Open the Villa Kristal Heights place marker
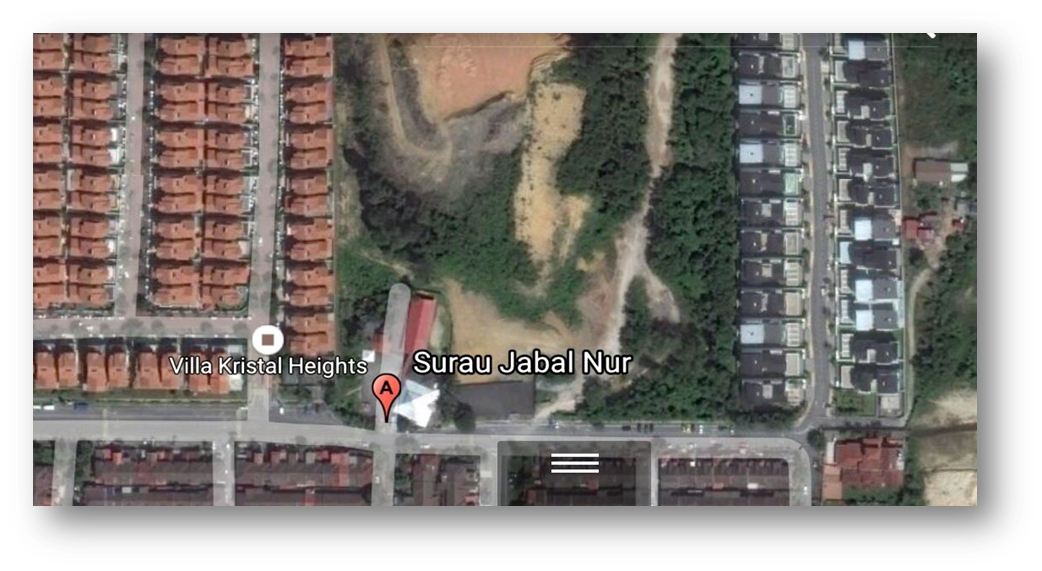Screen dimensions: 1042x571 coord(266,339)
